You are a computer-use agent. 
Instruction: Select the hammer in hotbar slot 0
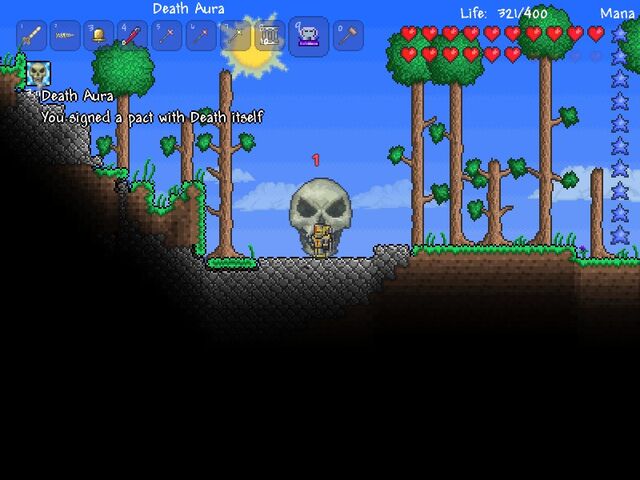348,37
